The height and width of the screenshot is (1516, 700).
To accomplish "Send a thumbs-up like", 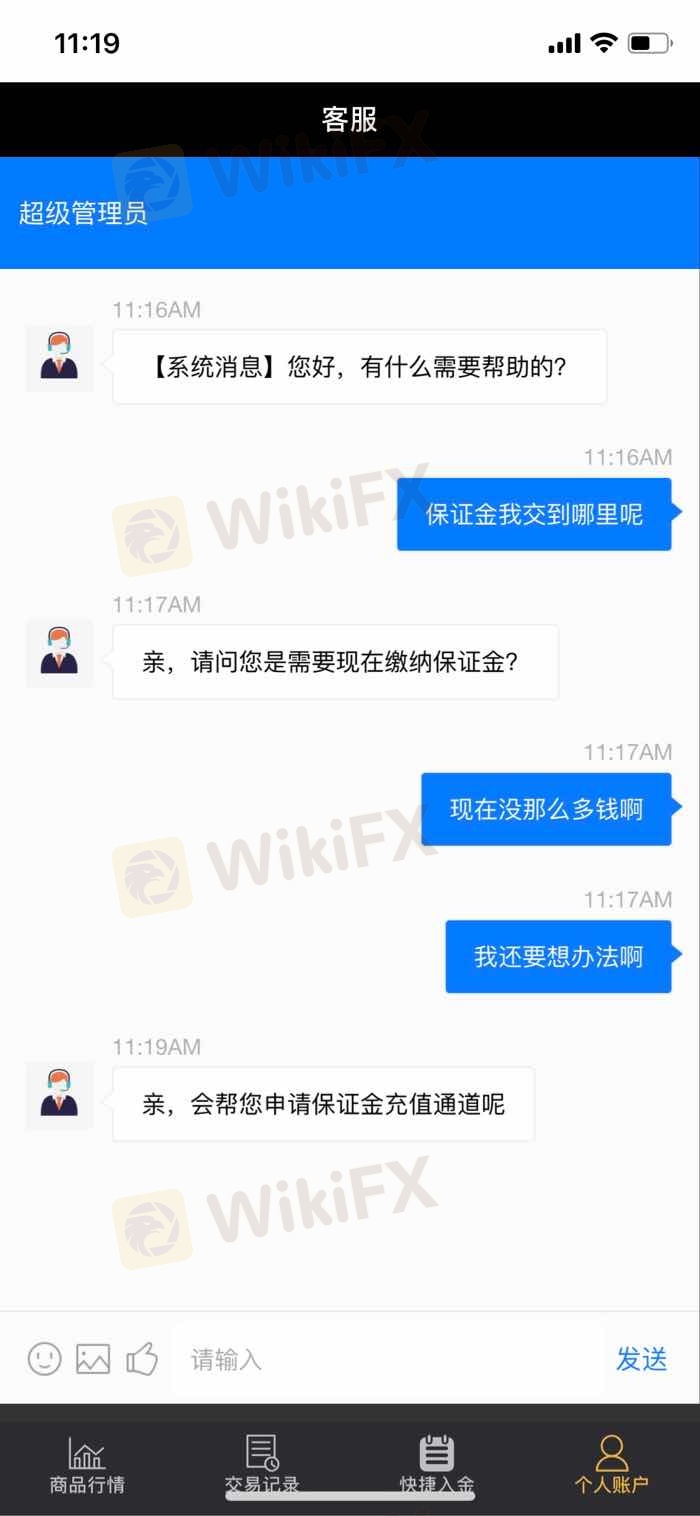I will [142, 1358].
